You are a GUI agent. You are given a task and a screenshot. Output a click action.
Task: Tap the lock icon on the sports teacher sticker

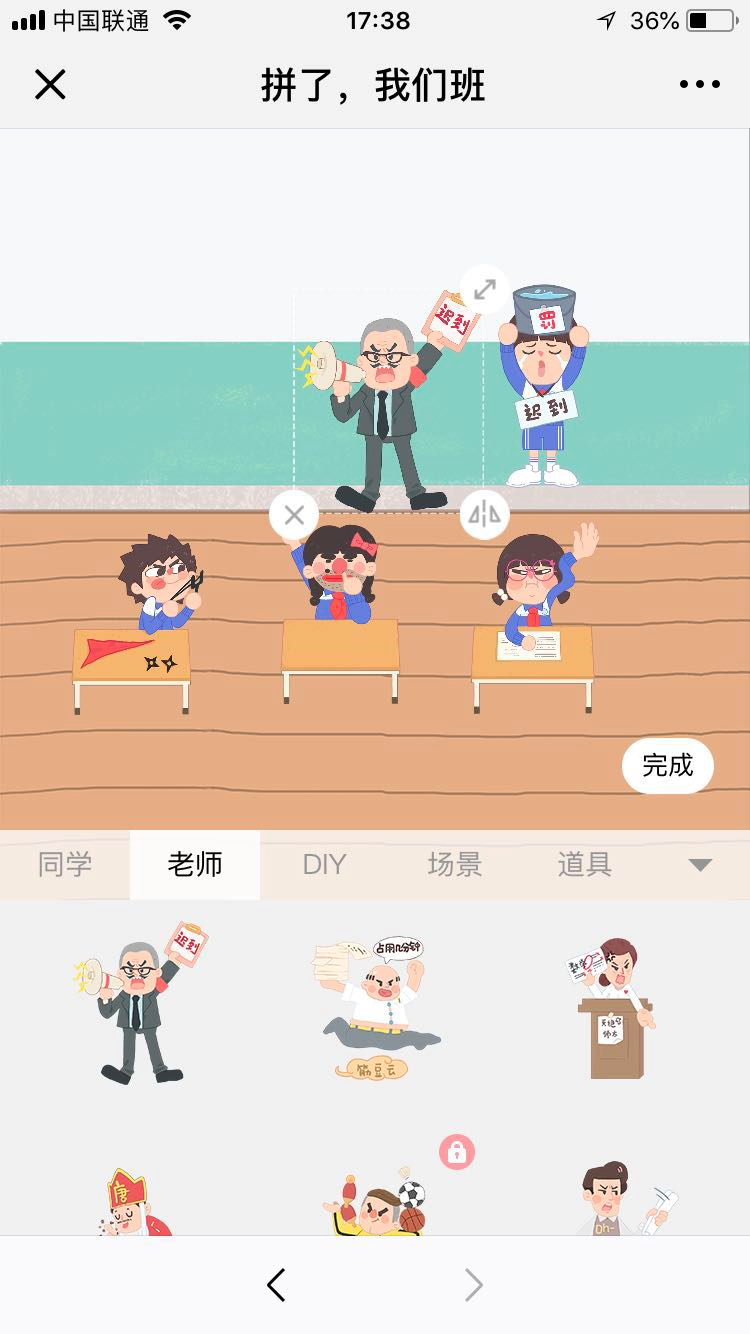[455, 1152]
